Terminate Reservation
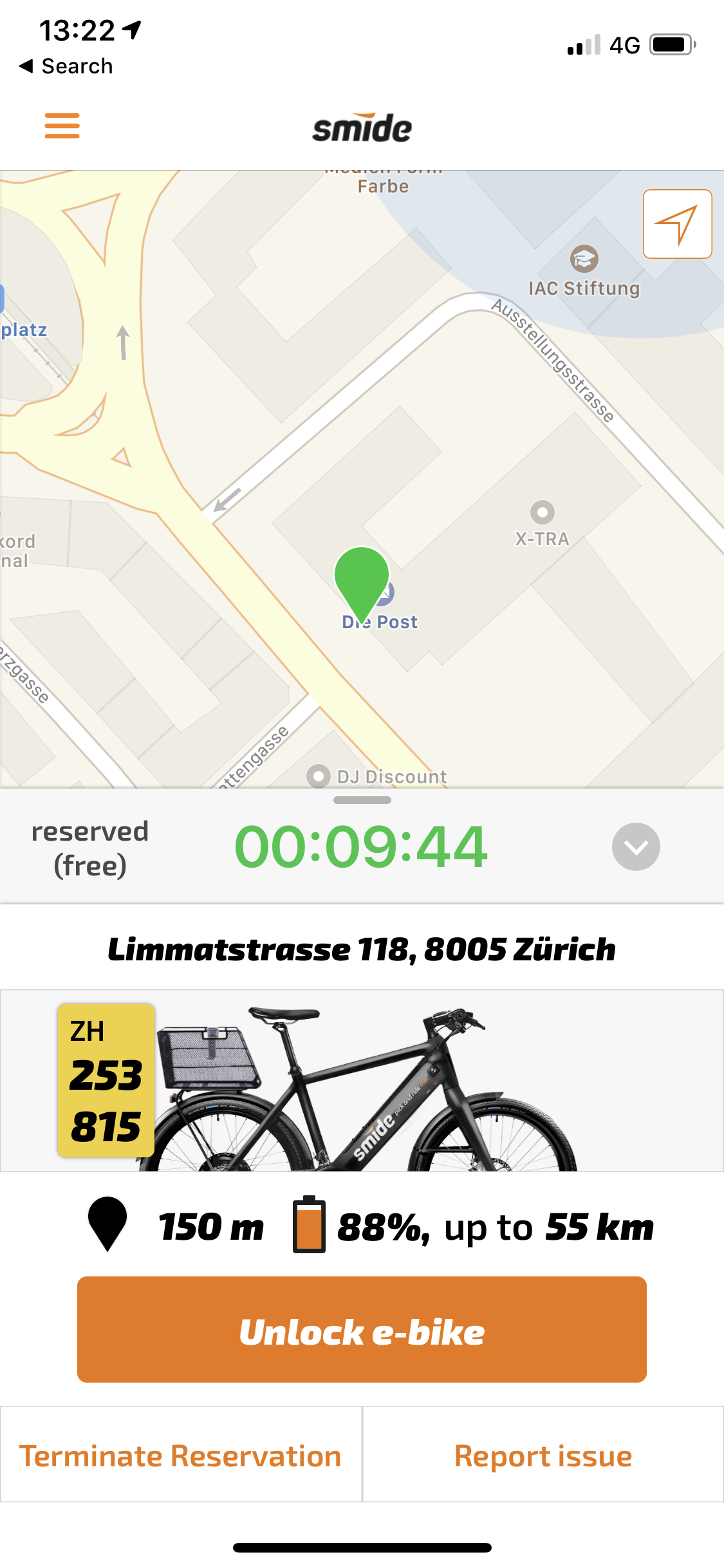 pyautogui.click(x=181, y=1455)
